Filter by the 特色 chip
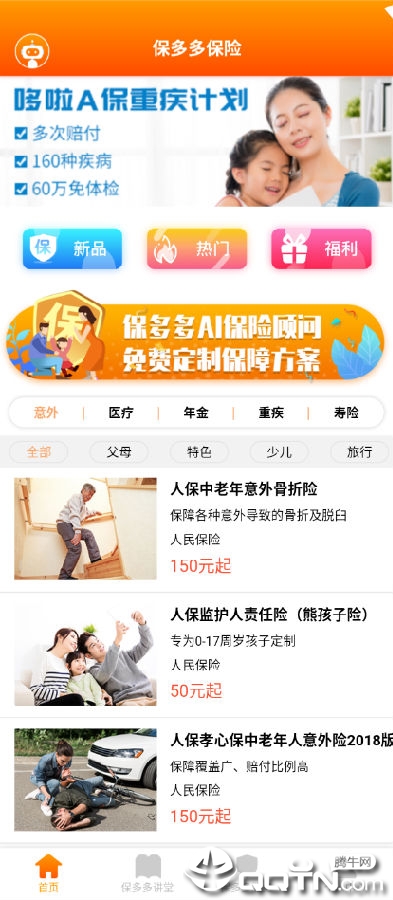 [199, 452]
